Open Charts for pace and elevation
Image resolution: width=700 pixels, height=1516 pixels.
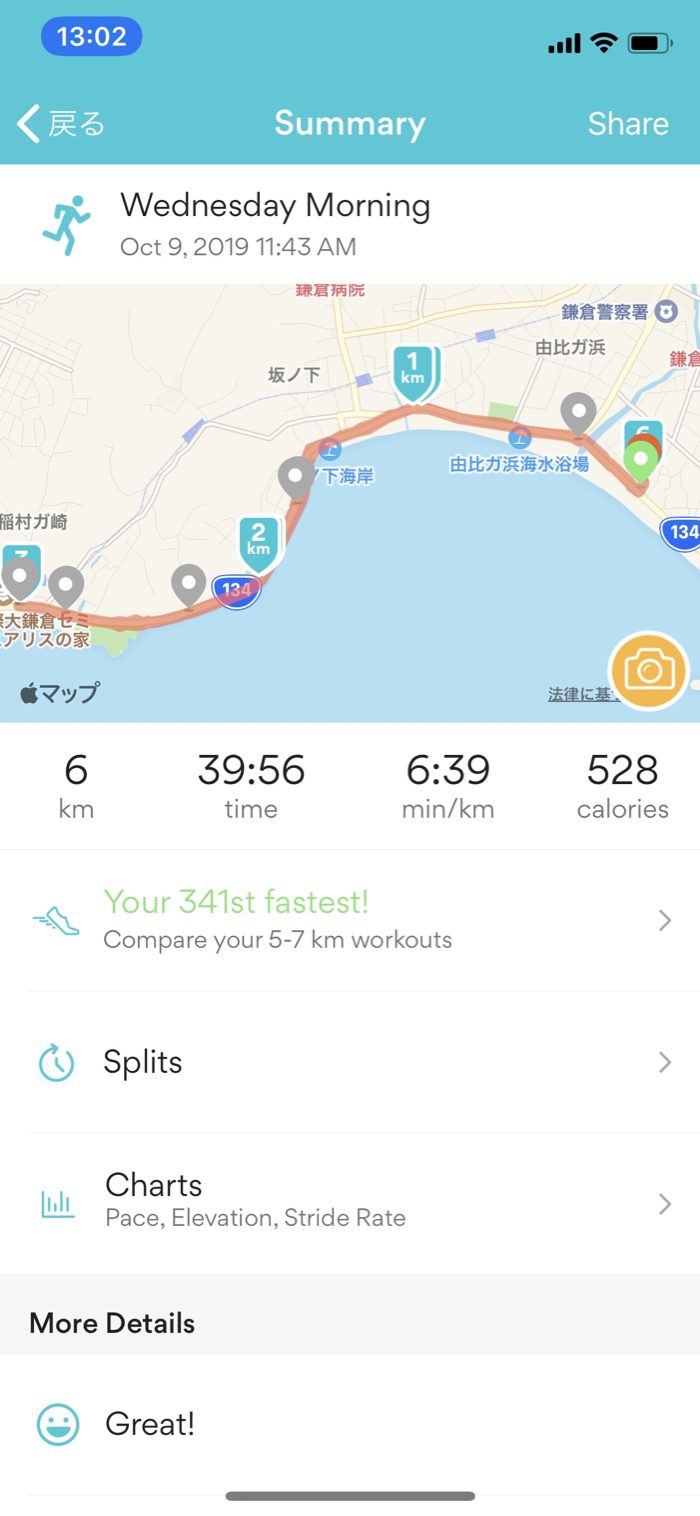[x=350, y=1203]
